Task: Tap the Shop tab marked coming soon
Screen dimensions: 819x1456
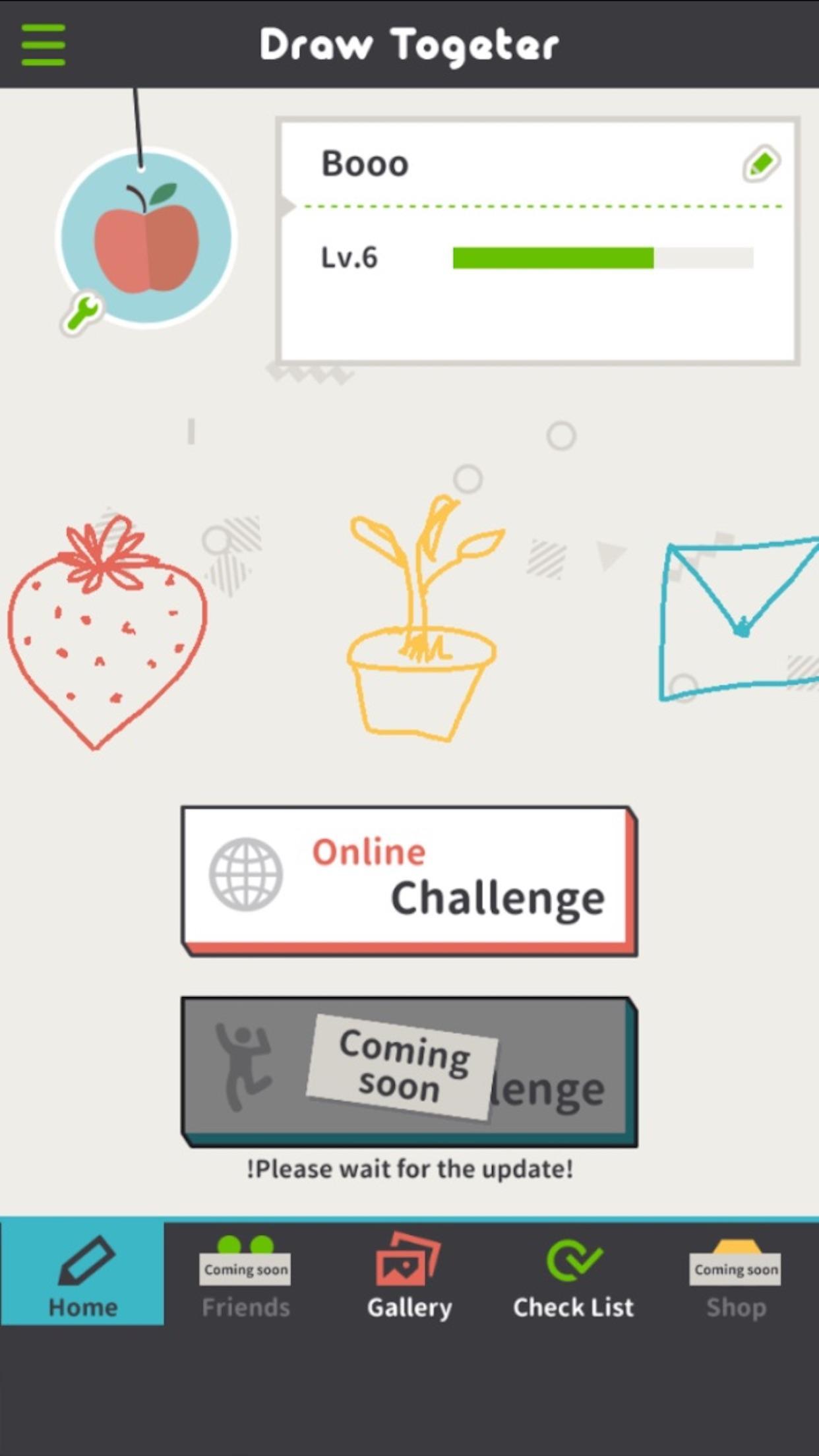Action: pos(736,1275)
